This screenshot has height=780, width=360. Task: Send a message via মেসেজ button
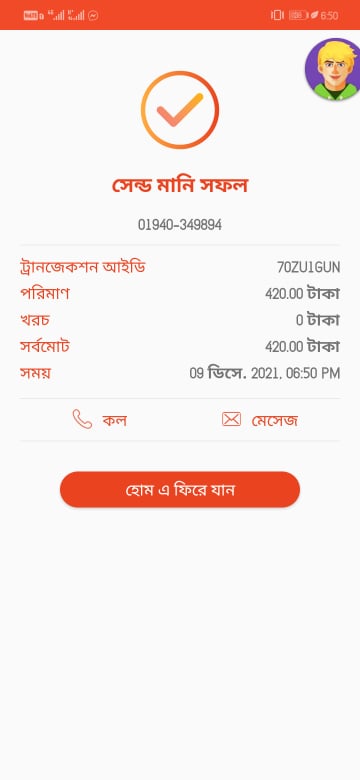pos(260,420)
